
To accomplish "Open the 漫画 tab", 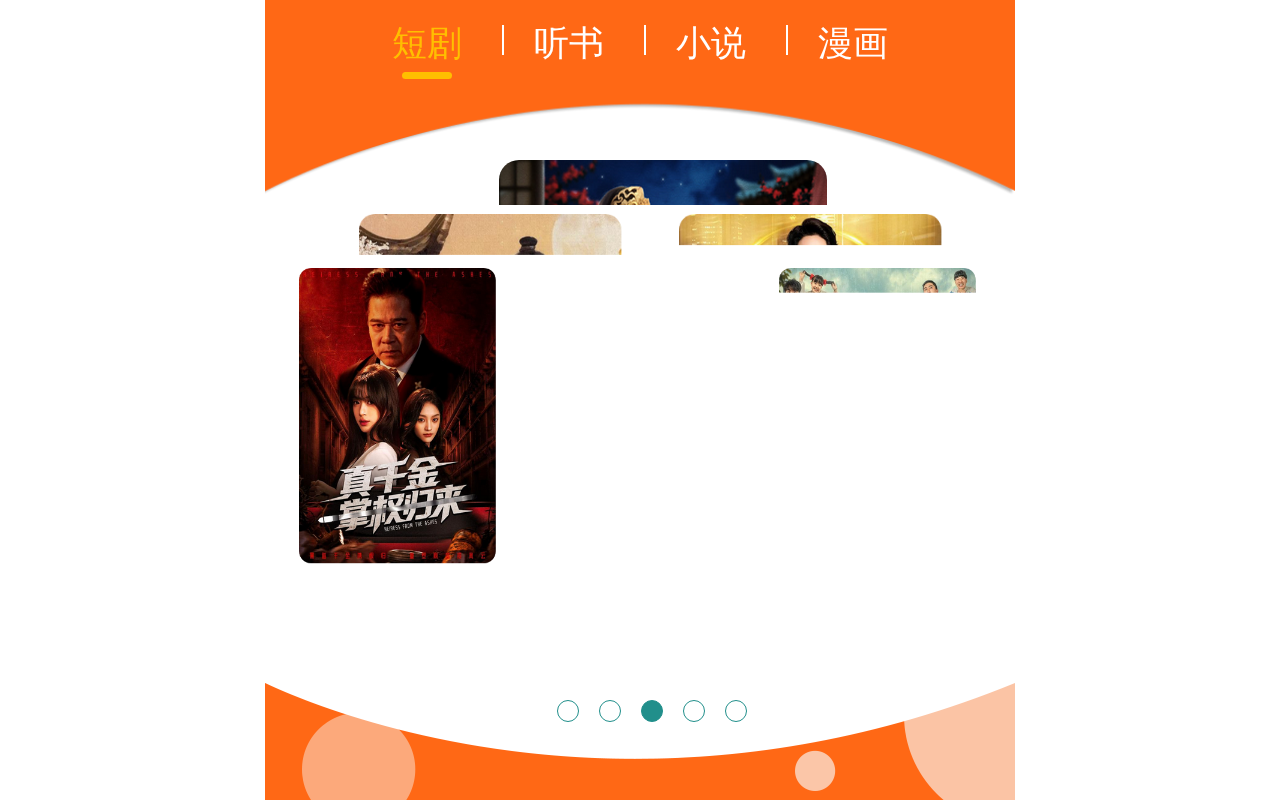I will point(853,44).
